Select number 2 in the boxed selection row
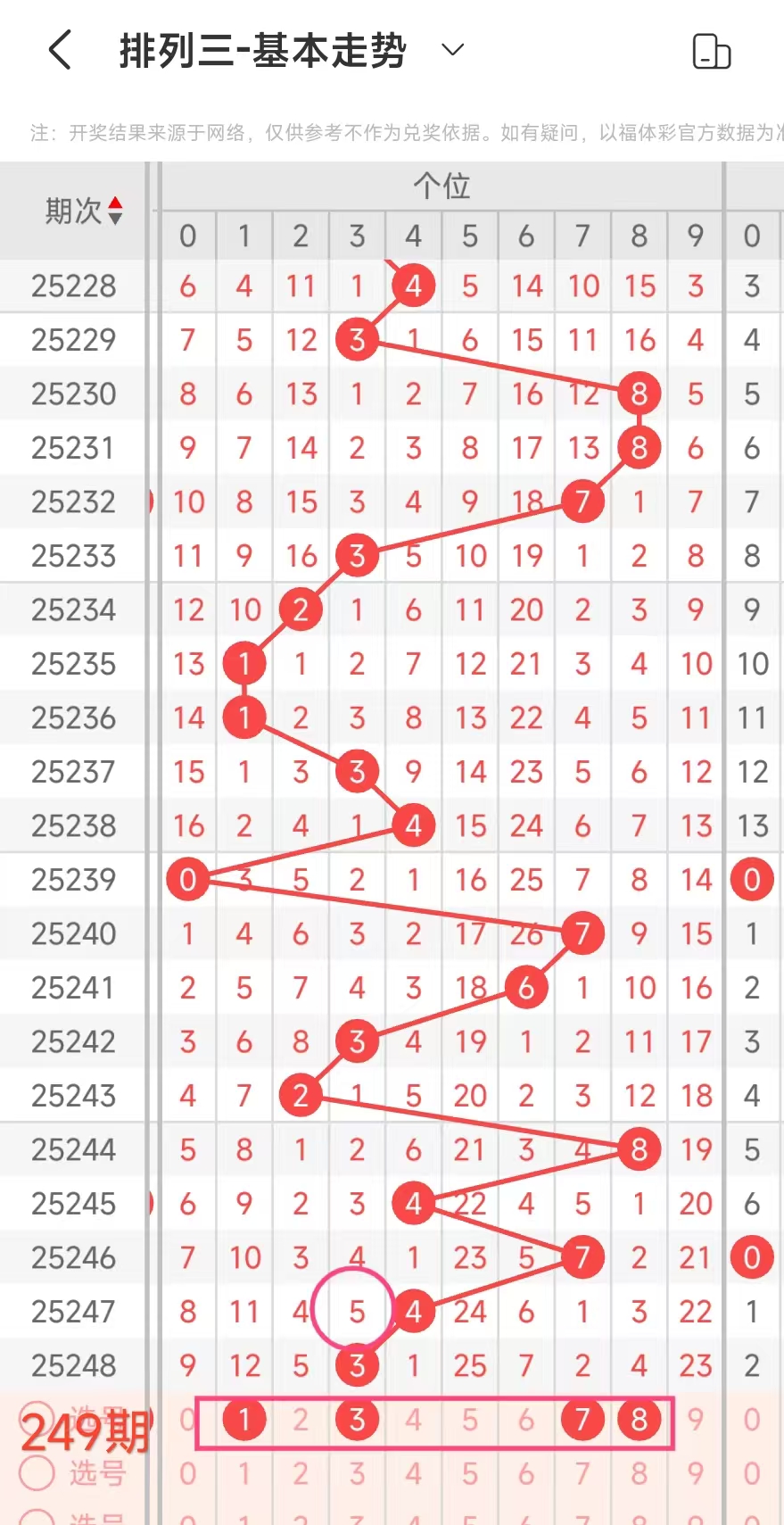 coord(301,1419)
